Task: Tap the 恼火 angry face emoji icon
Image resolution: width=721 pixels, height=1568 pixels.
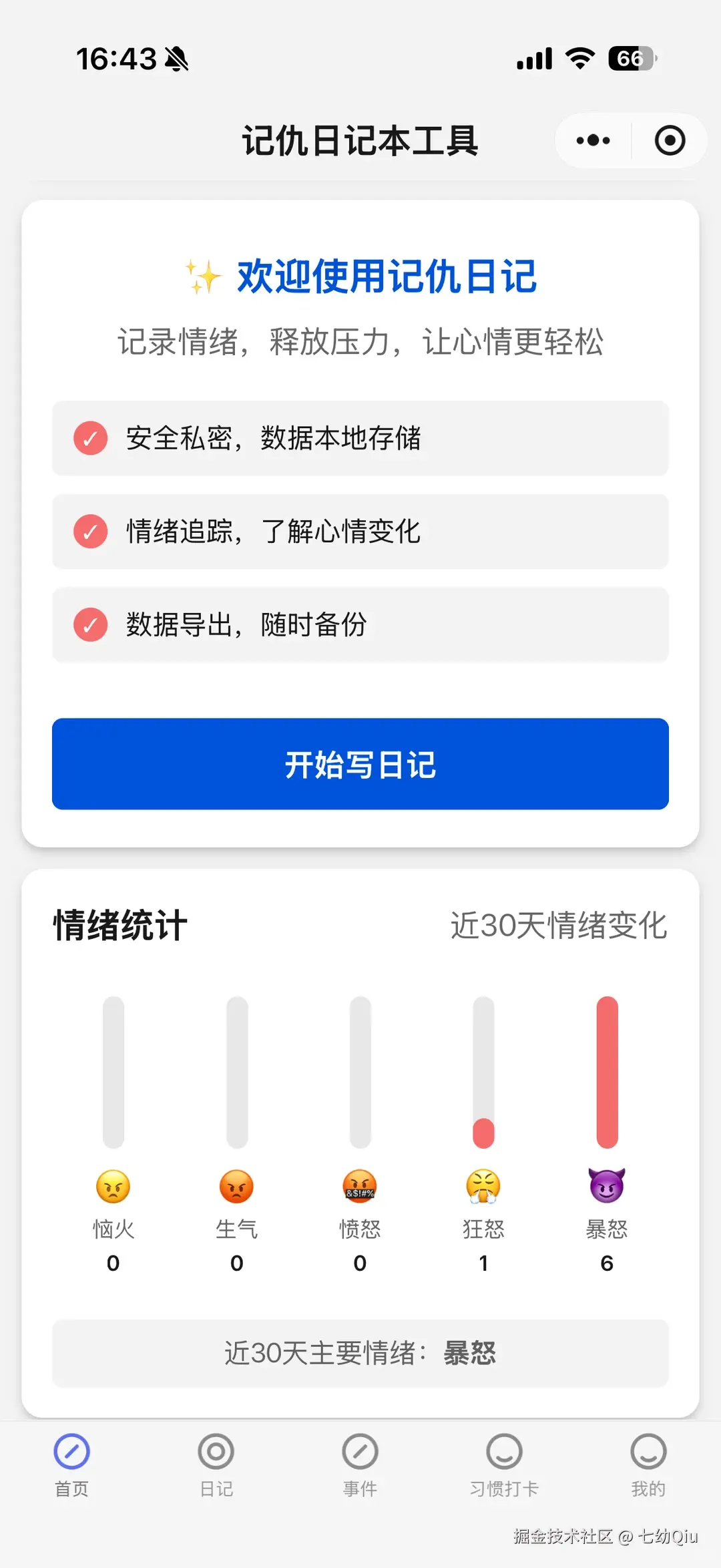Action: (x=112, y=1188)
